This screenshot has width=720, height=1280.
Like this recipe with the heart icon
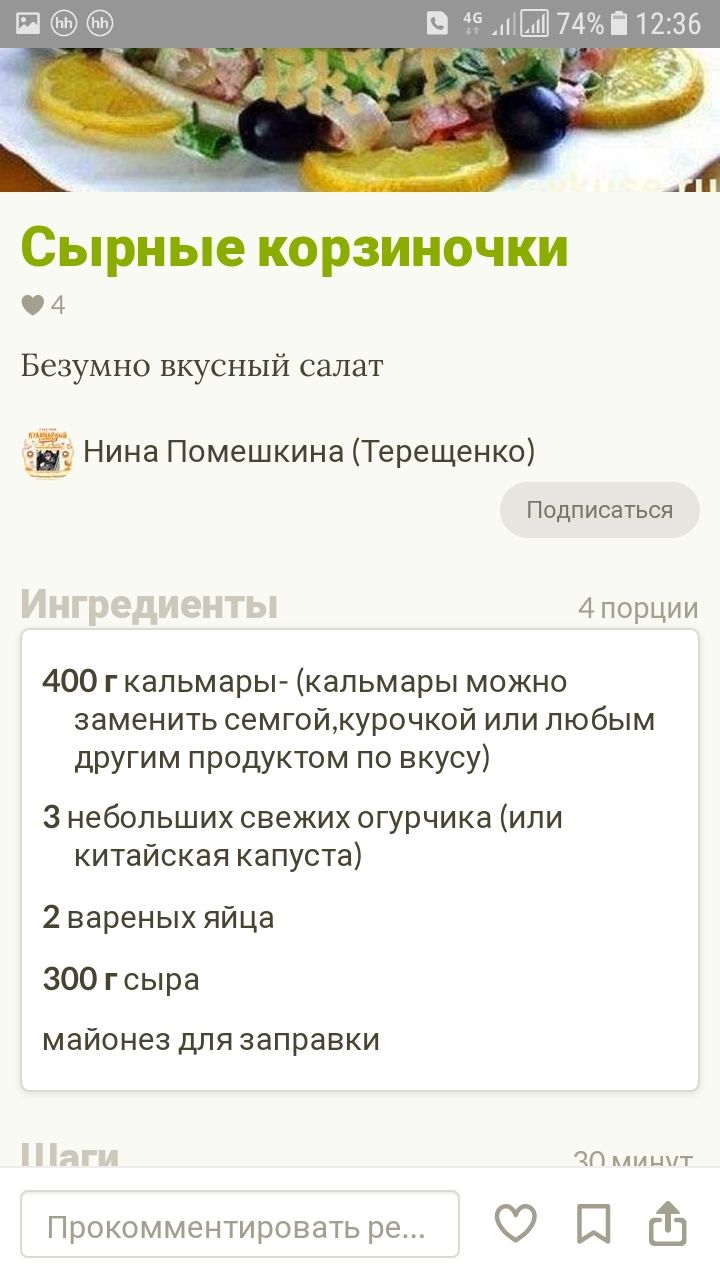click(x=516, y=1224)
